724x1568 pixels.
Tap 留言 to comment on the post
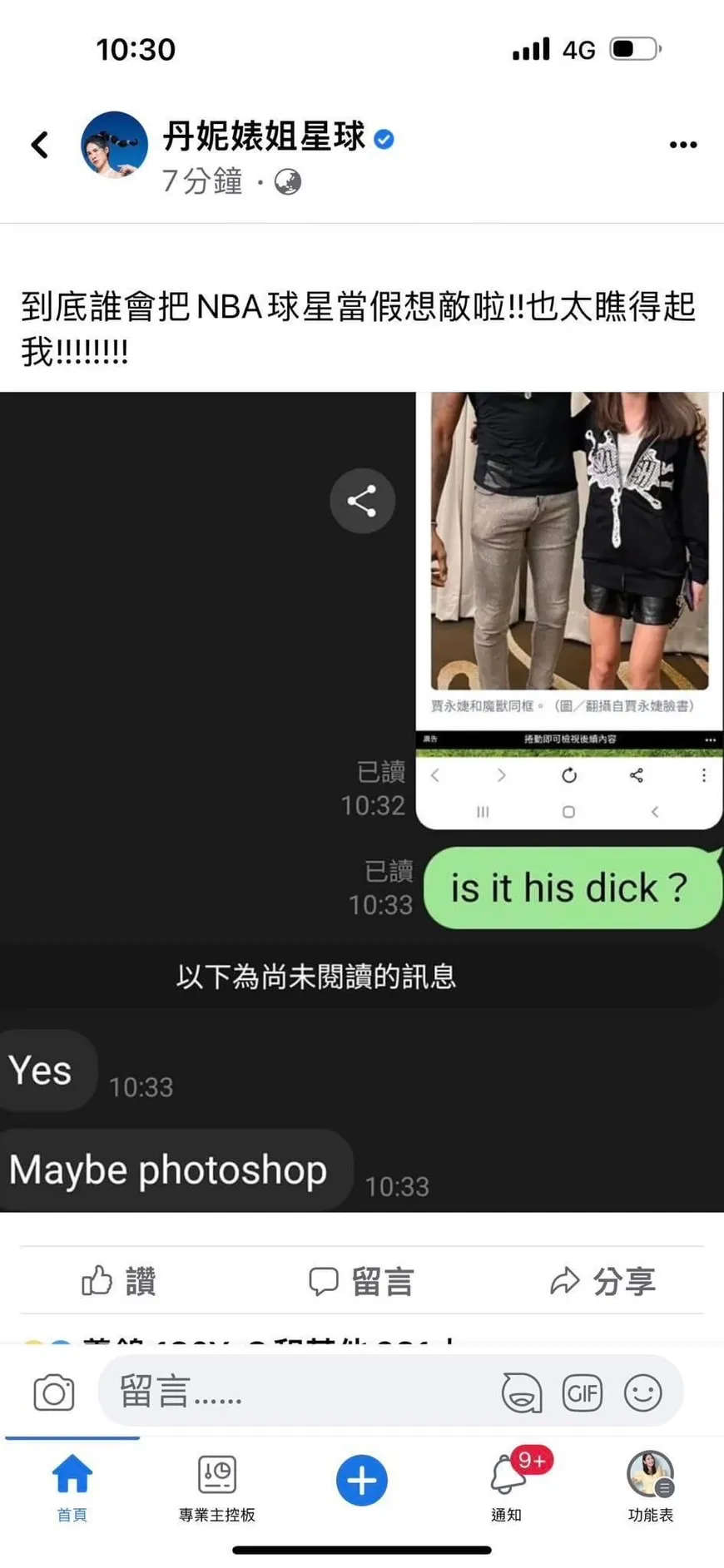[x=361, y=1281]
